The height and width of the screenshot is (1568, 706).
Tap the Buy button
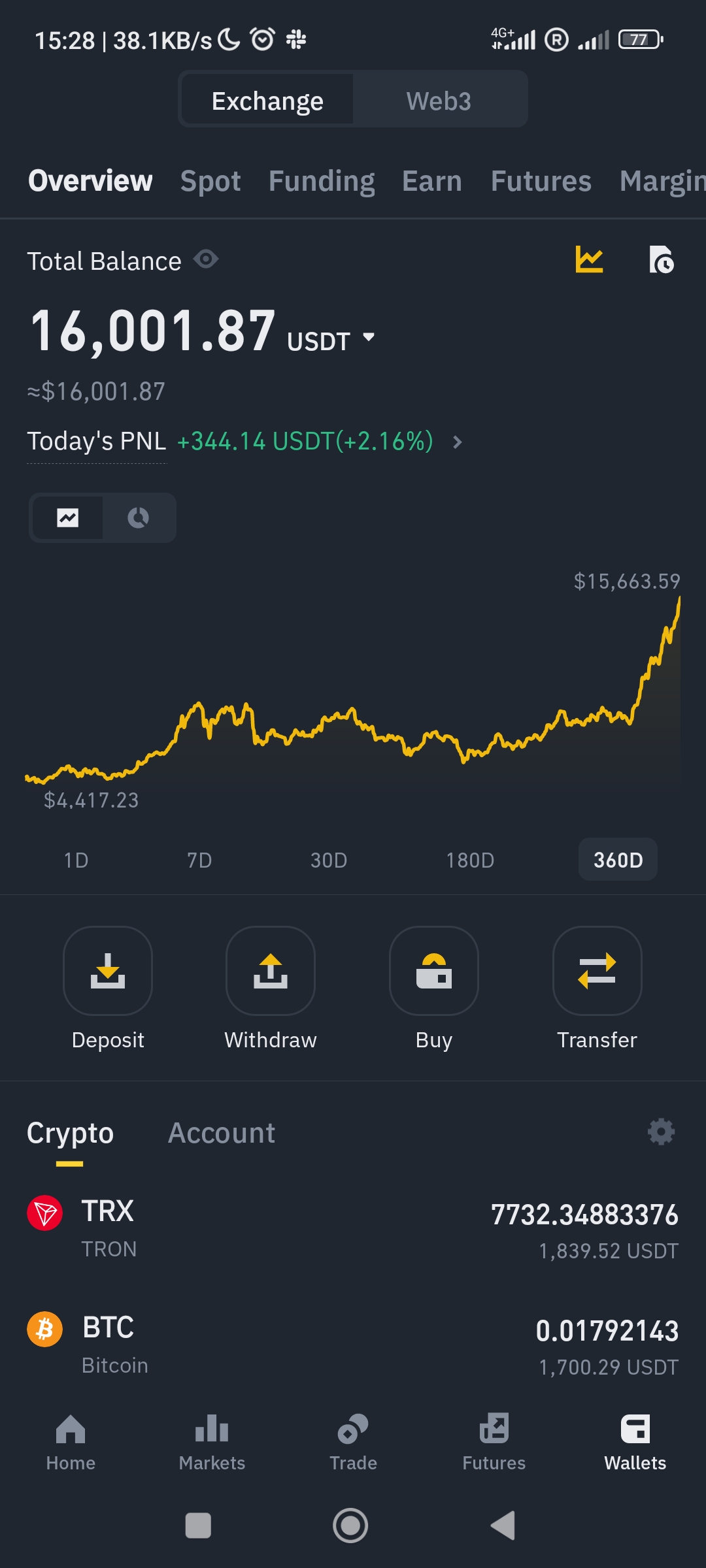click(x=434, y=972)
